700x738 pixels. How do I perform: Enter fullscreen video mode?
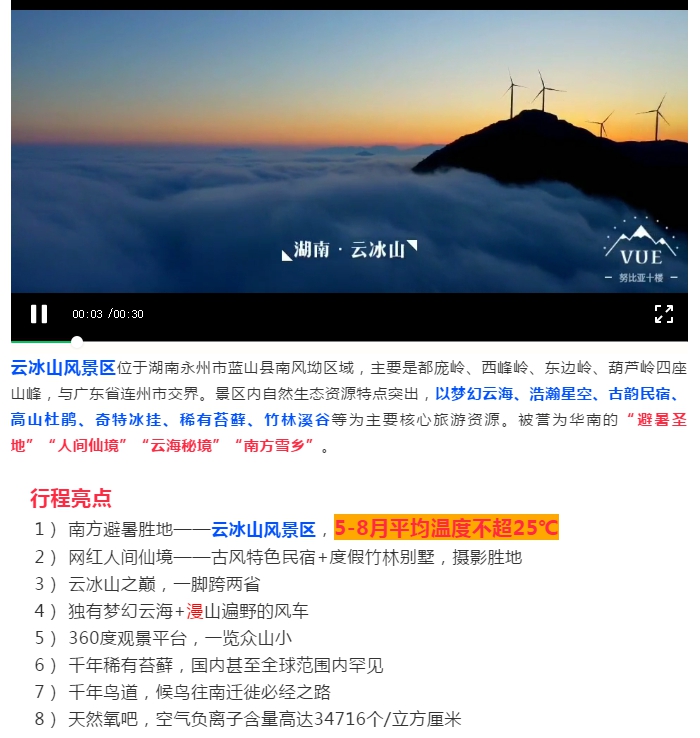663,314
